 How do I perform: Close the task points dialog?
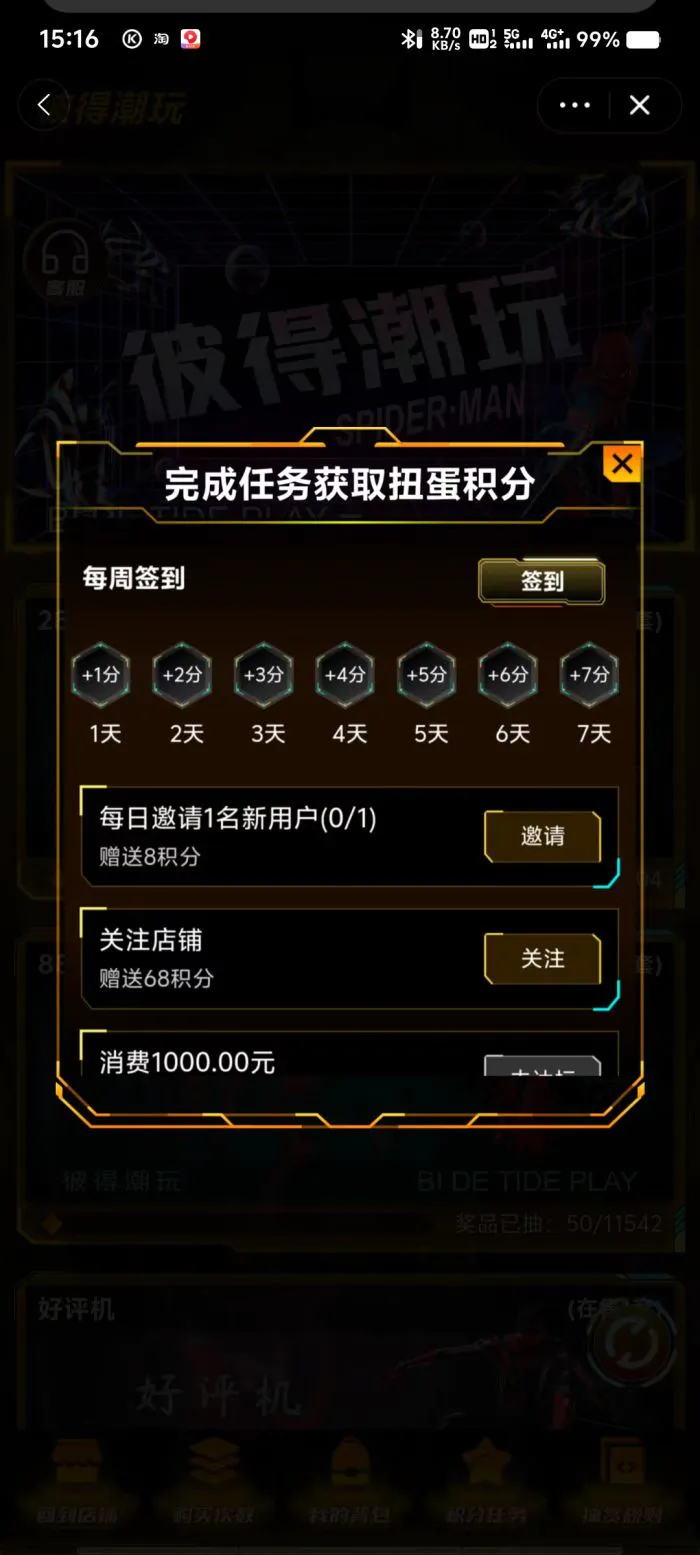click(x=622, y=464)
